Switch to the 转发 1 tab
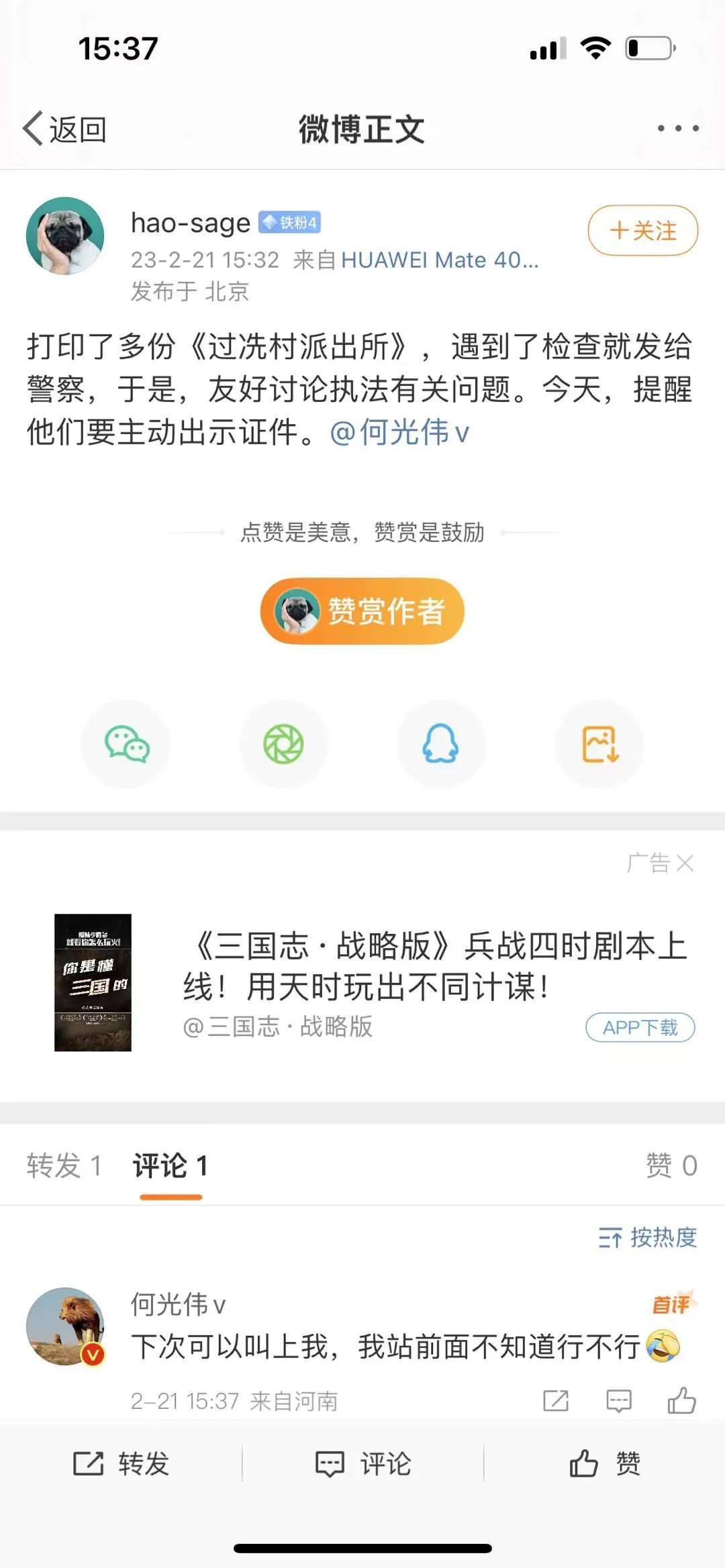 point(64,1165)
